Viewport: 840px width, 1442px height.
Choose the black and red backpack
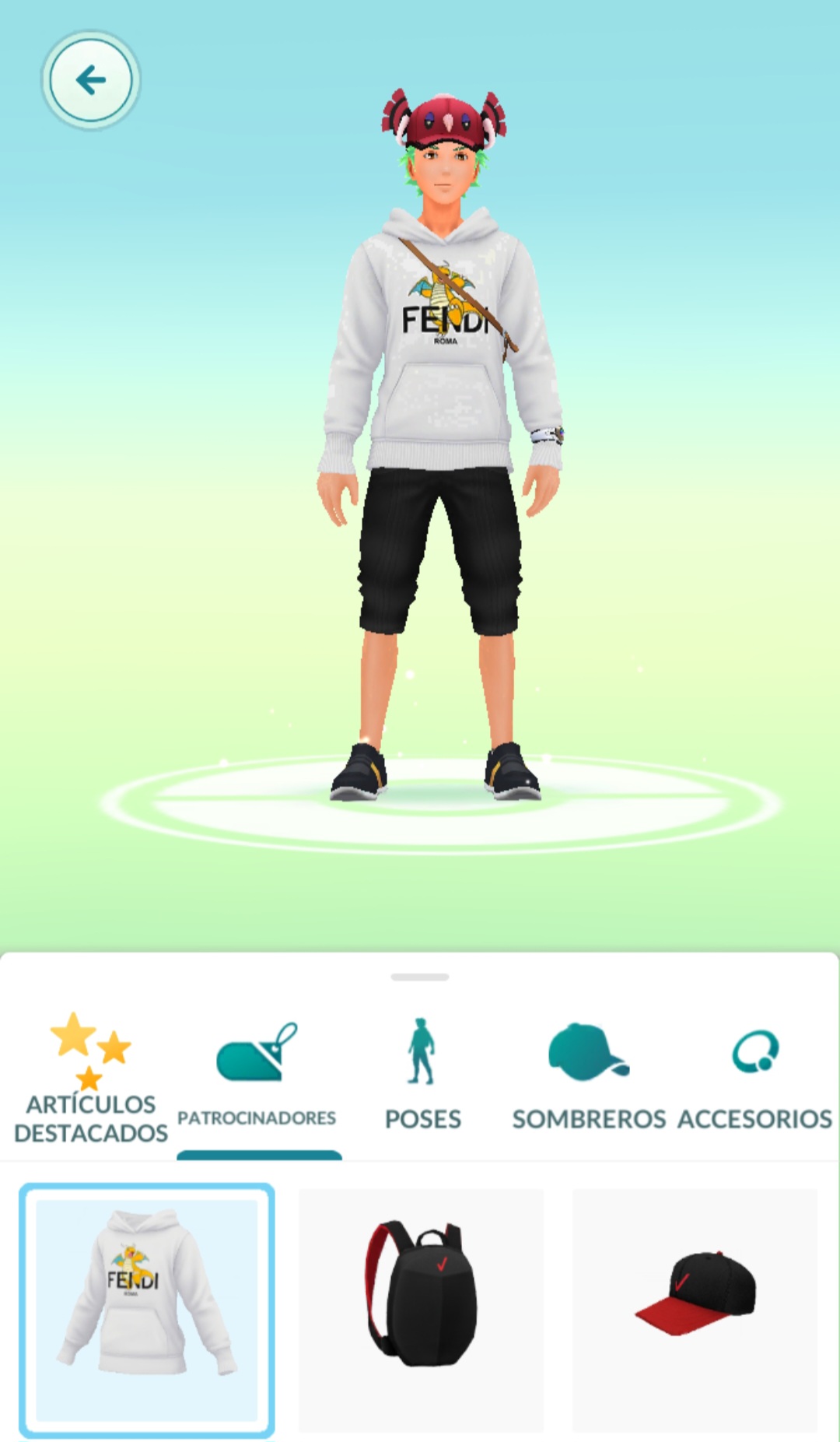(422, 1310)
